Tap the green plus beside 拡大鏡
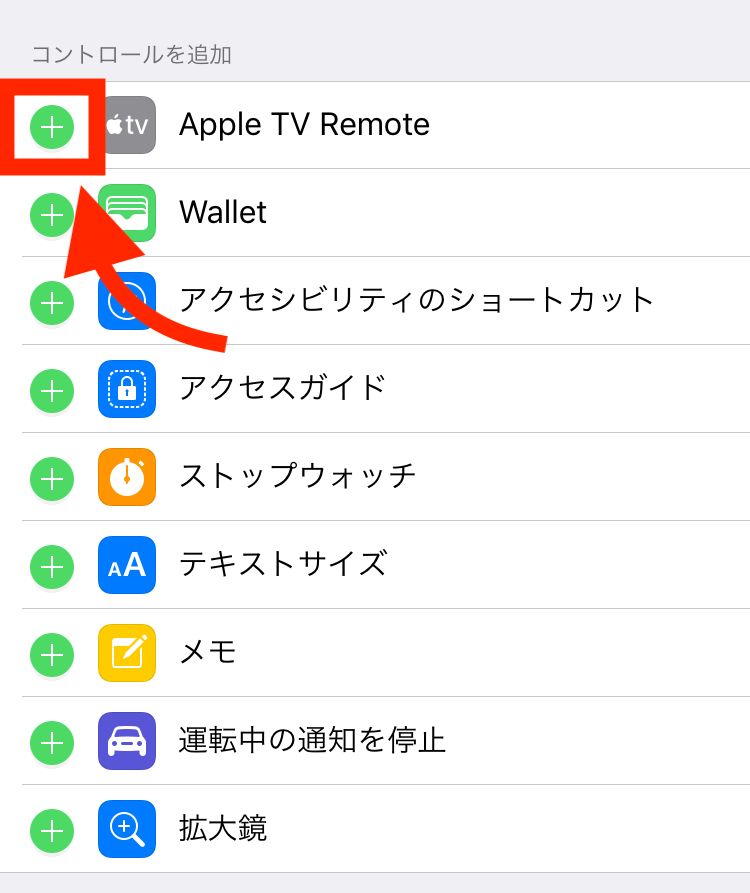The height and width of the screenshot is (893, 750). point(51,830)
